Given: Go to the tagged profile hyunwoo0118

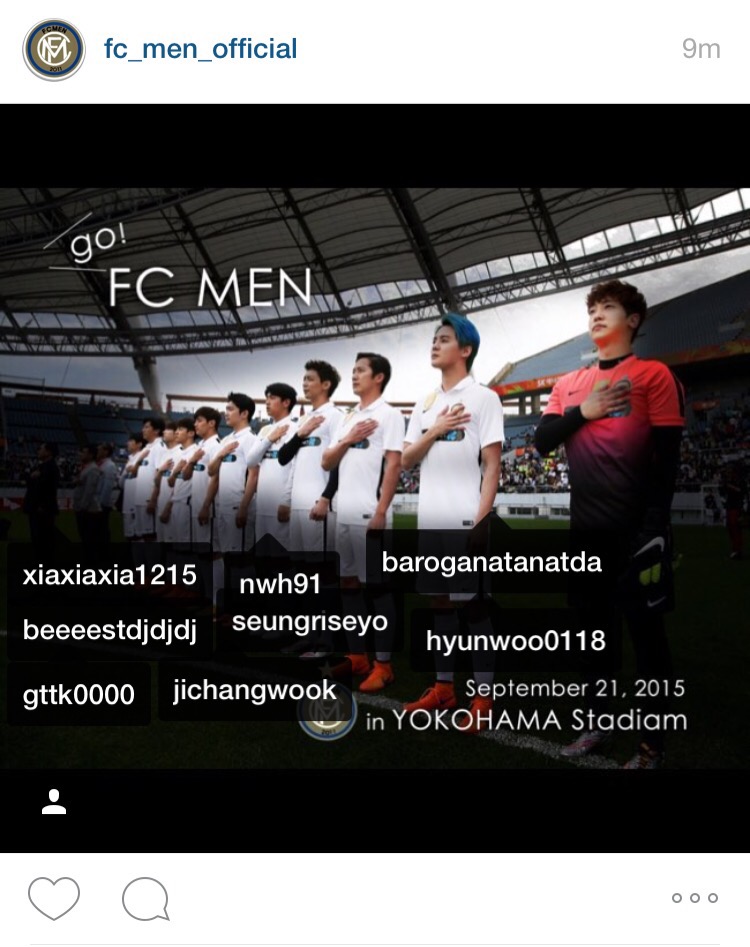Looking at the screenshot, I should point(515,641).
